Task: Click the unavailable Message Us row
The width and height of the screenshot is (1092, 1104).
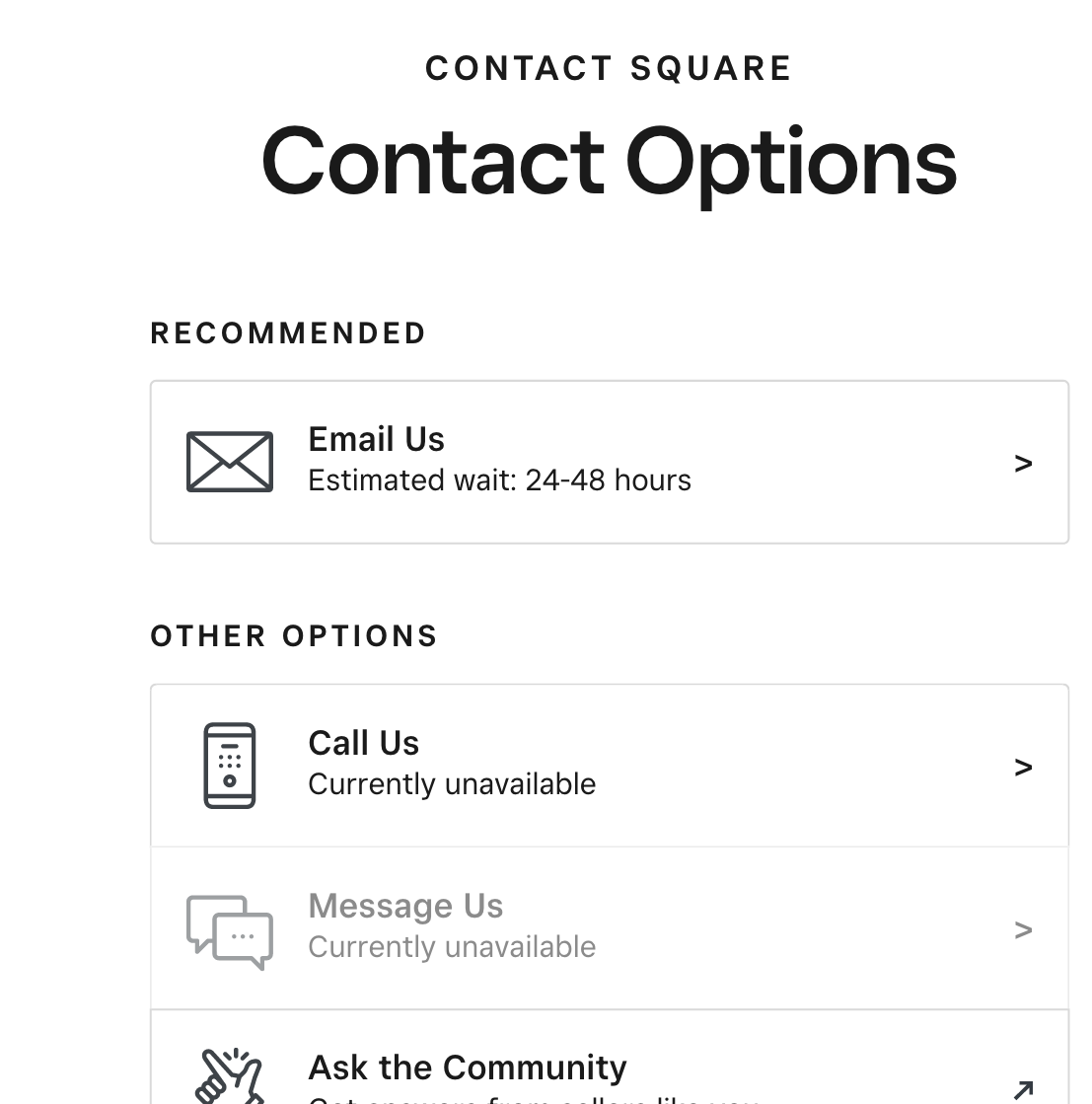Action: click(x=609, y=928)
